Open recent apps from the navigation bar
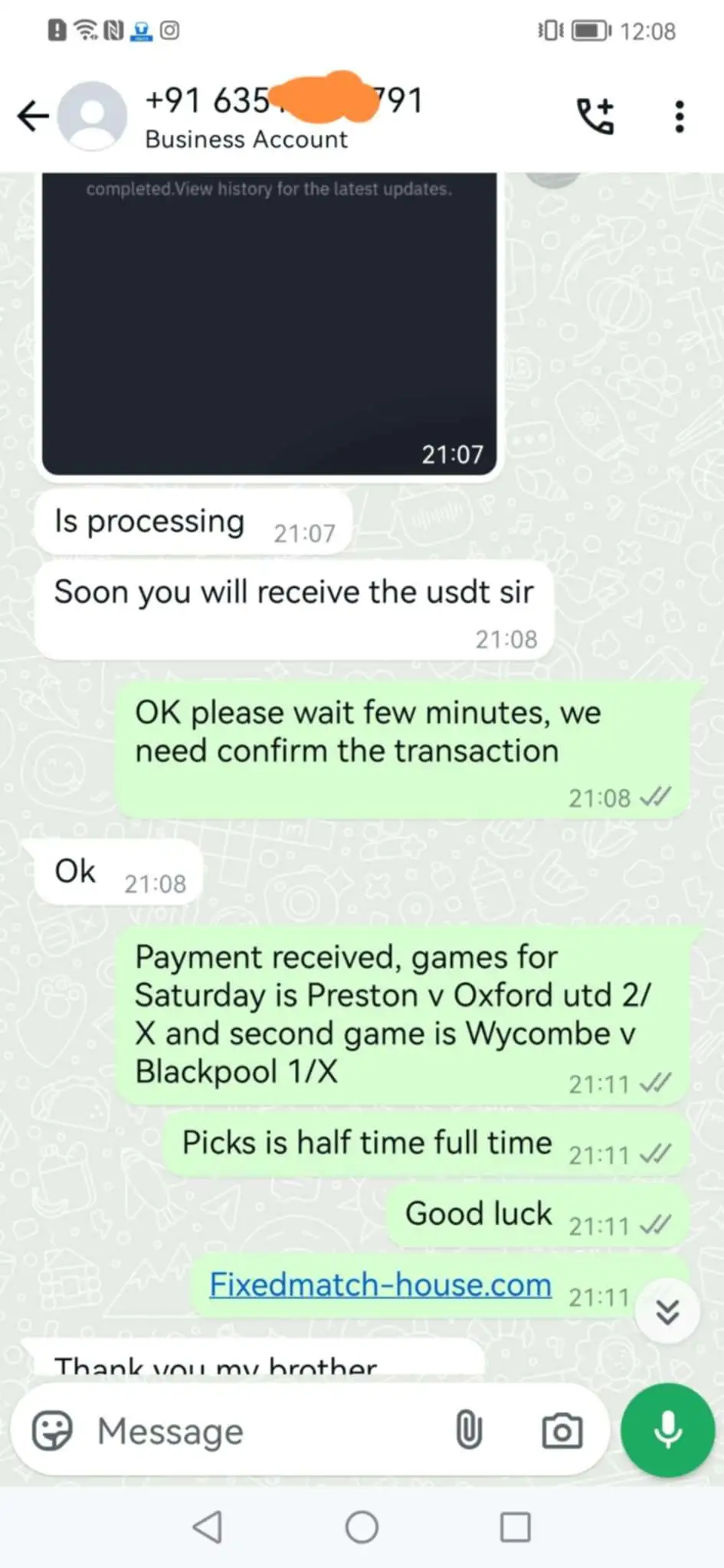Screen dimensions: 724x1568 click(x=515, y=1527)
